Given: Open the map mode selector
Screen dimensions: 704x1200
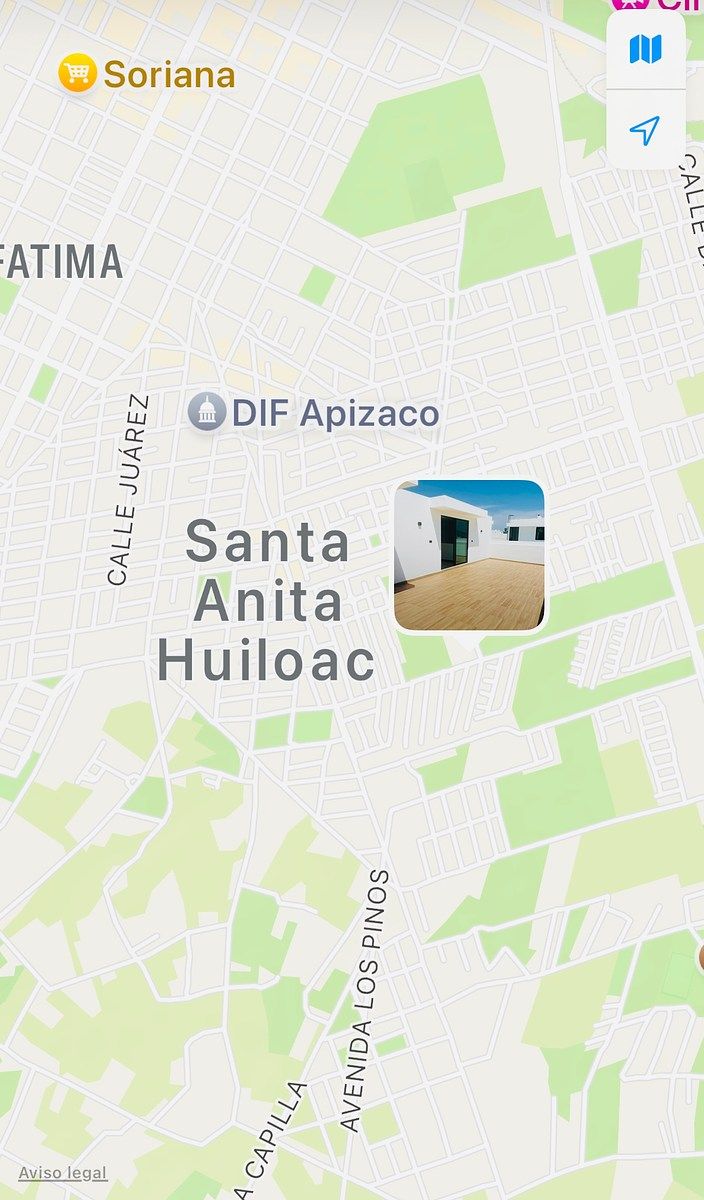Looking at the screenshot, I should click(645, 48).
